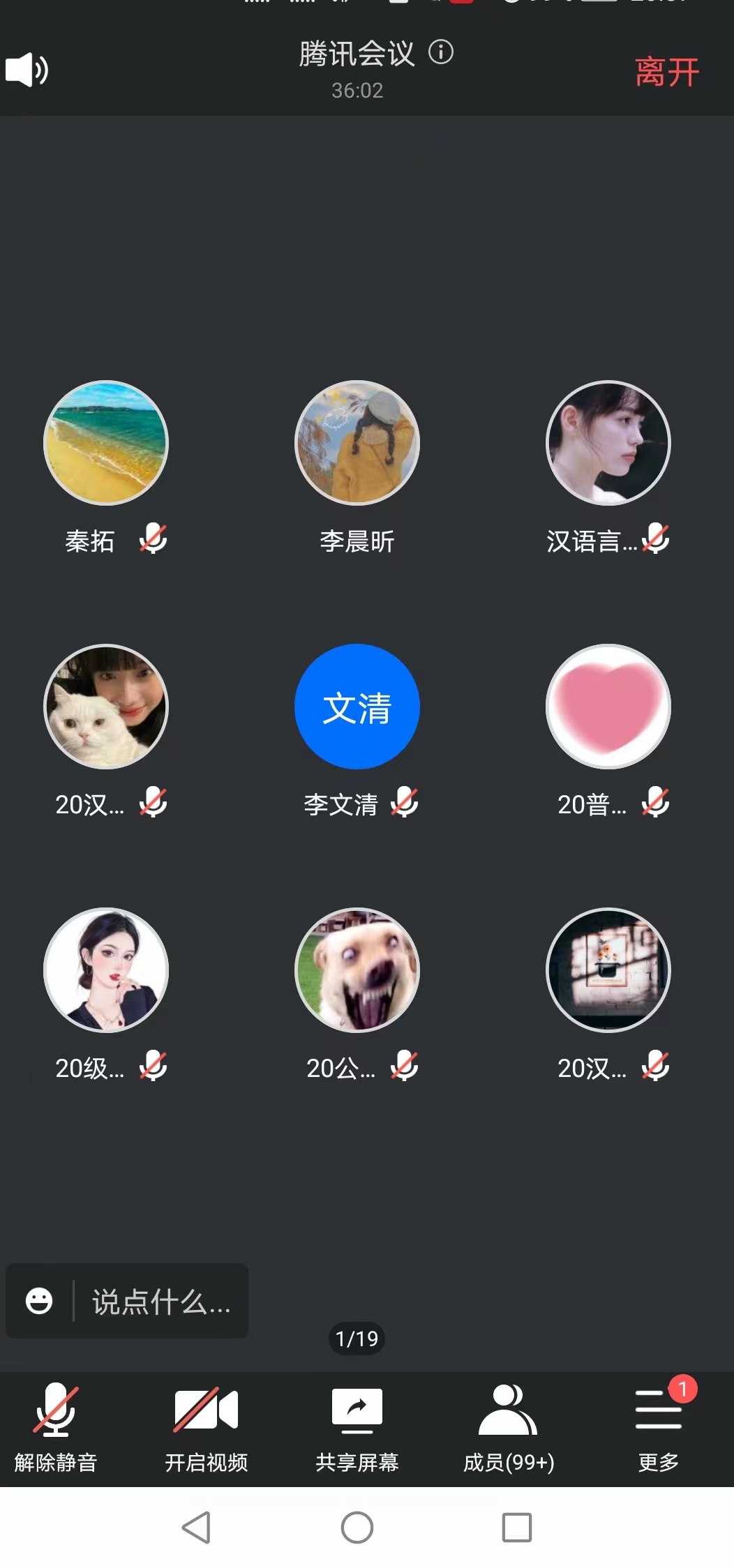Leave the meeting via 离开
Image resolution: width=734 pixels, height=1568 pixels.
pyautogui.click(x=666, y=72)
